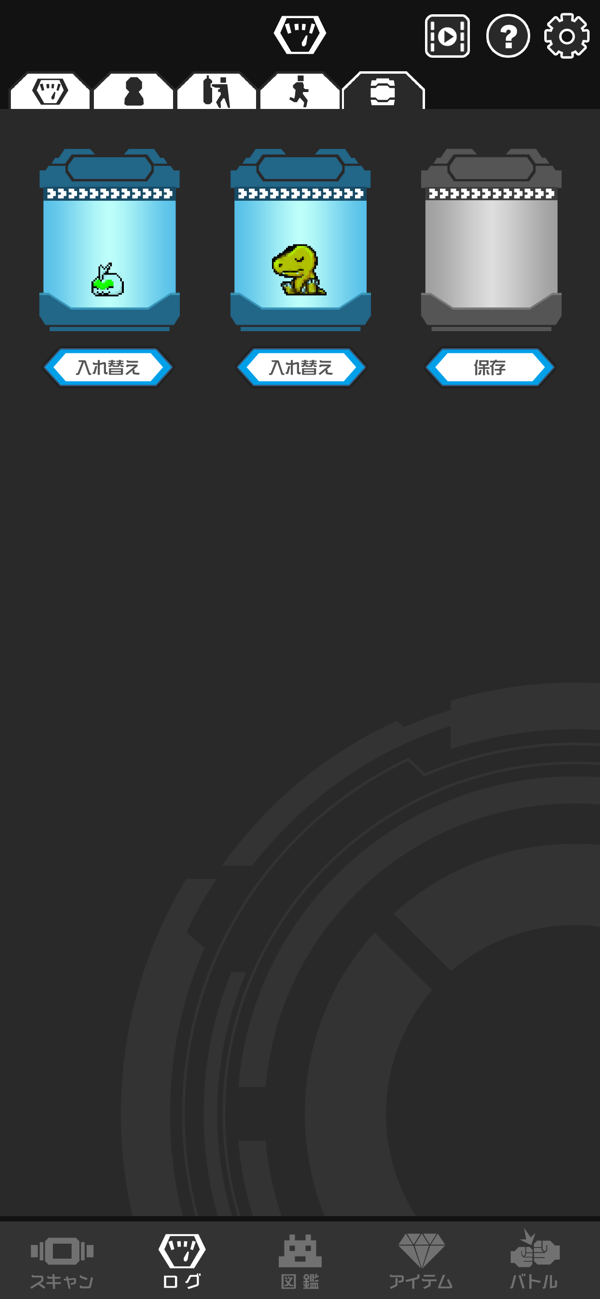Image resolution: width=600 pixels, height=1299 pixels.
Task: Switch to the punching bag training tab
Action: [216, 92]
